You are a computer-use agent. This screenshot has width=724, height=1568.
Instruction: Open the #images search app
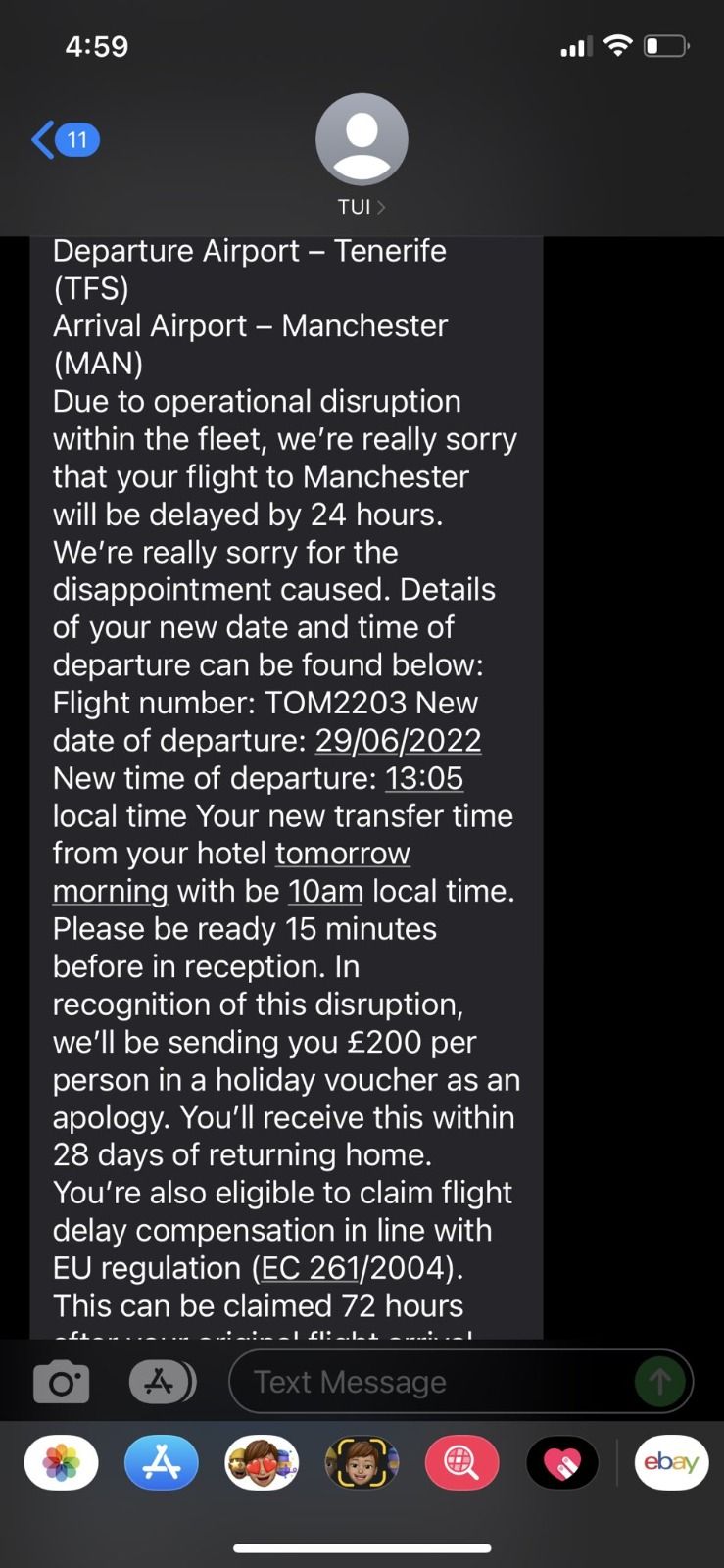point(461,1463)
